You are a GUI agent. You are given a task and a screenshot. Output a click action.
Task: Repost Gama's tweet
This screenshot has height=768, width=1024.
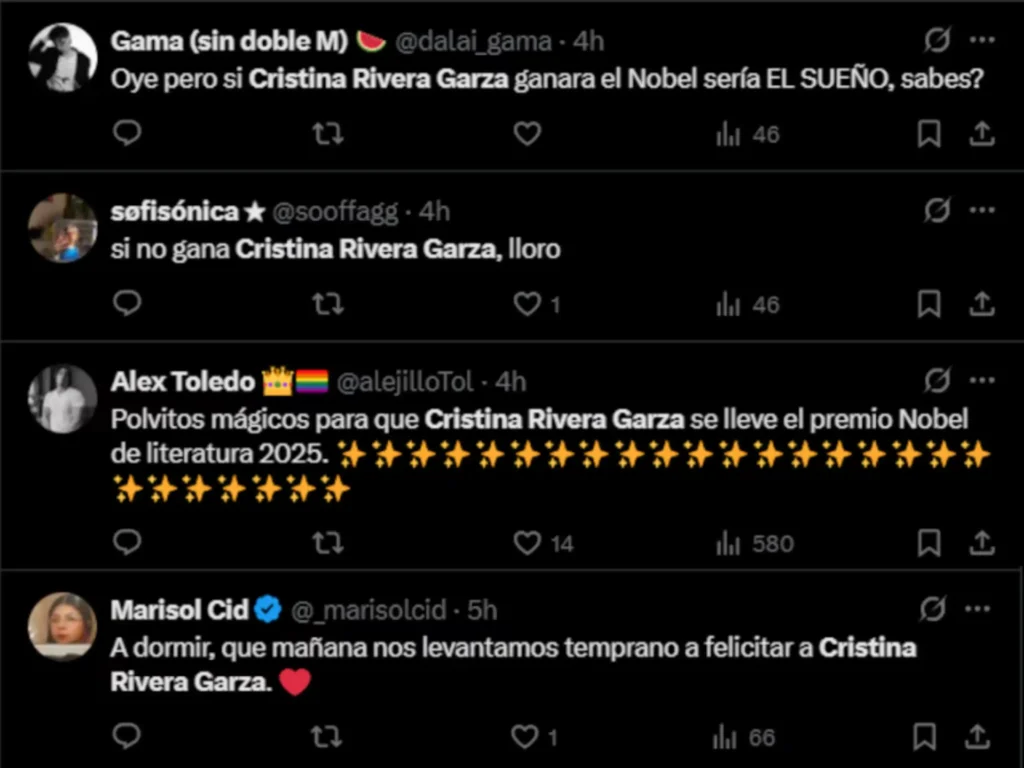click(x=327, y=133)
